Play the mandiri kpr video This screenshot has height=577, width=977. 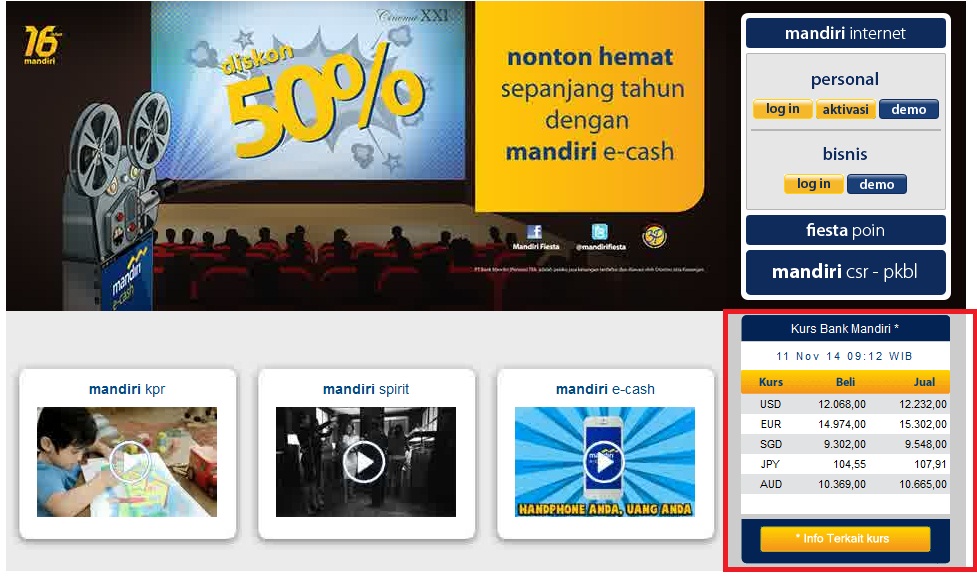pos(127,462)
